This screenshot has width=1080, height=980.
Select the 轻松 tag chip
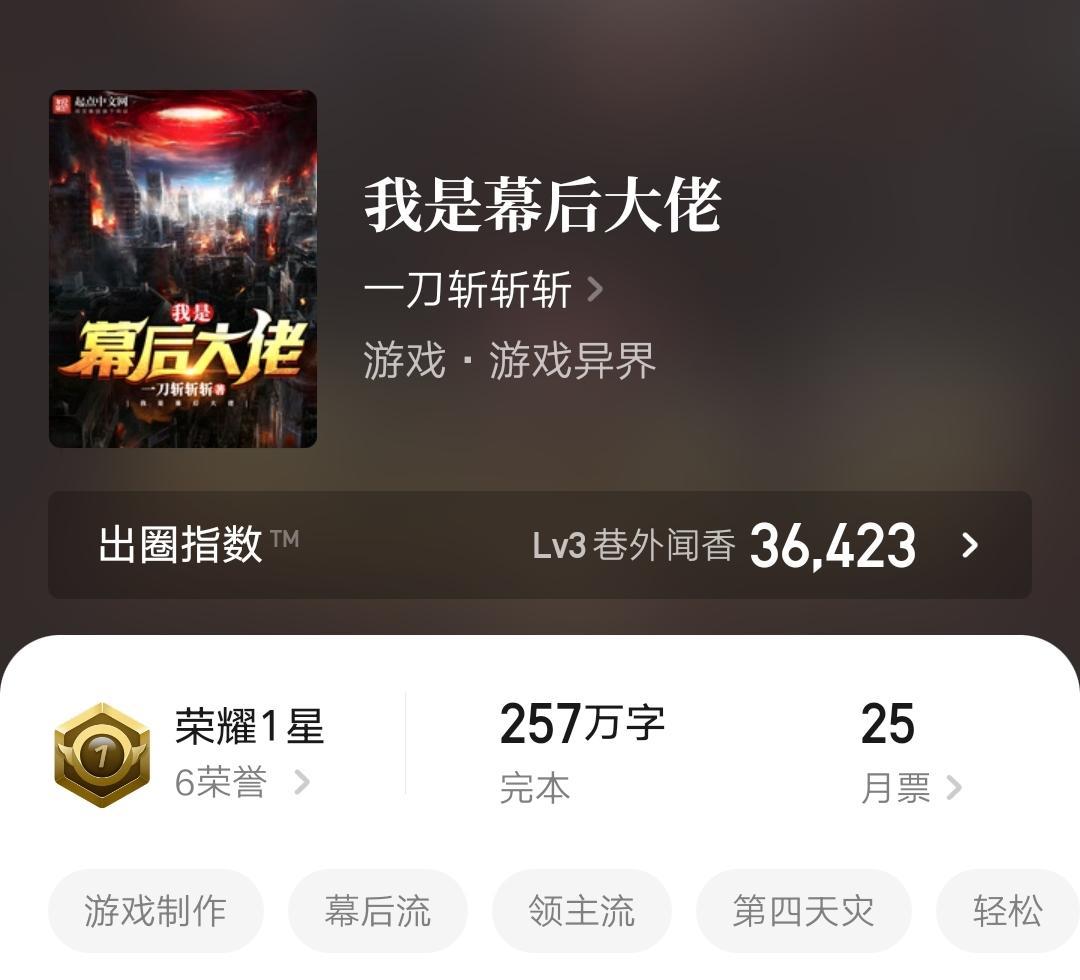[x=1007, y=911]
